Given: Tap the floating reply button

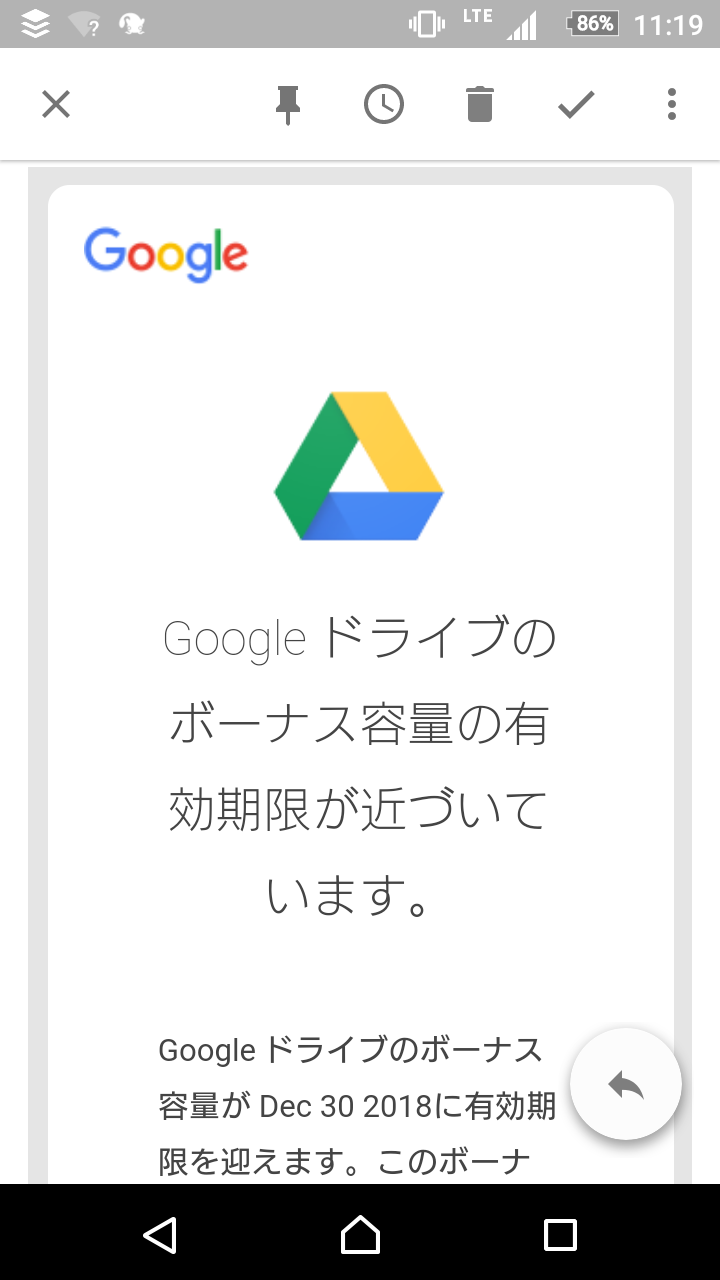Looking at the screenshot, I should click(x=626, y=1084).
